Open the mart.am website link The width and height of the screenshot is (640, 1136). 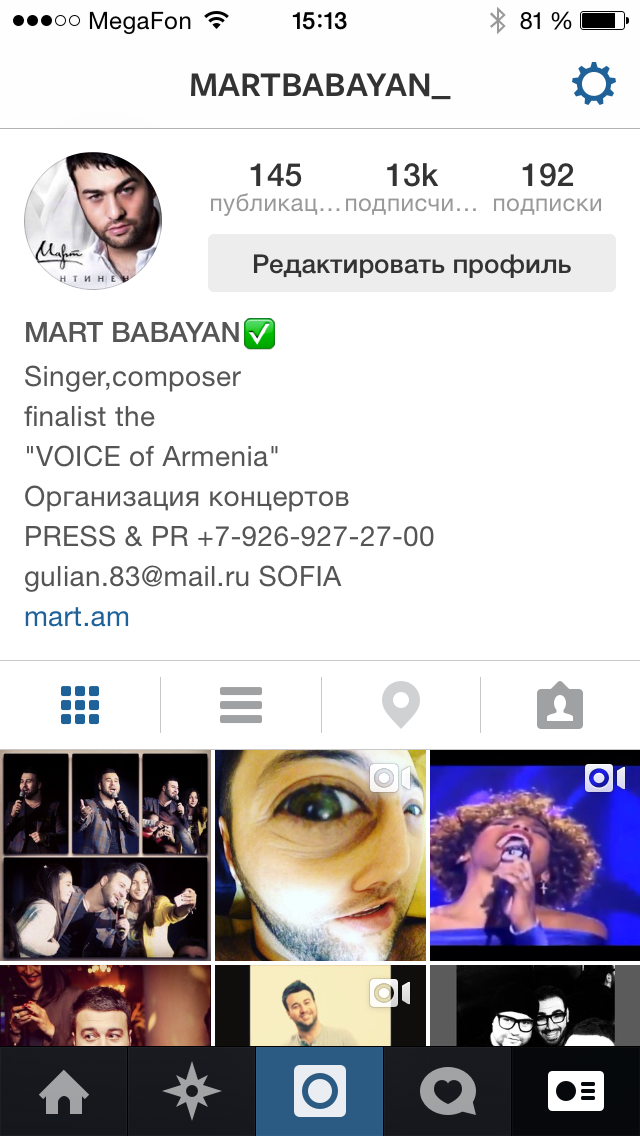point(77,616)
